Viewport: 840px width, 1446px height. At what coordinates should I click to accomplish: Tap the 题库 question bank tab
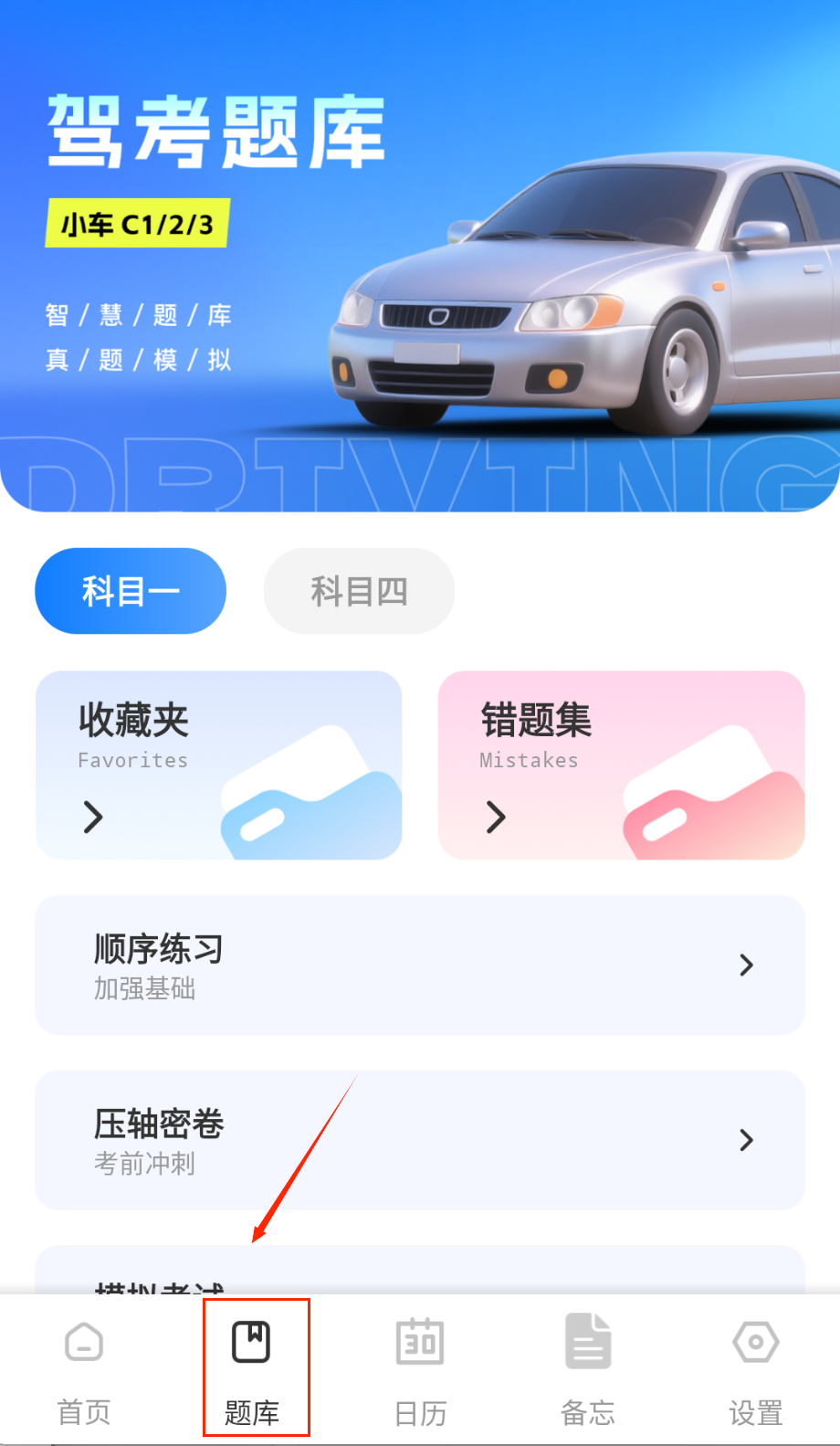(252, 1370)
